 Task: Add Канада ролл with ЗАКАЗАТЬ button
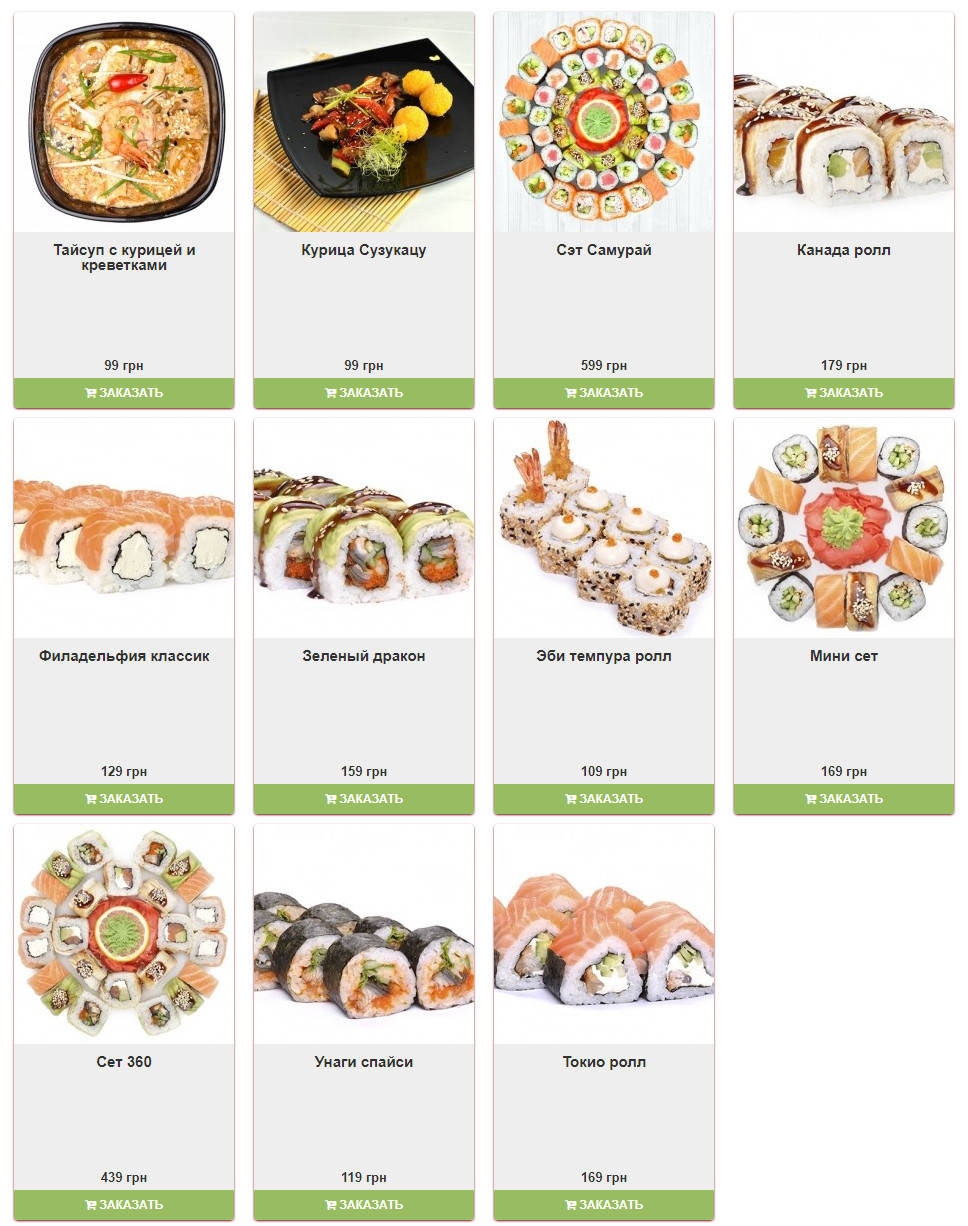pos(844,393)
